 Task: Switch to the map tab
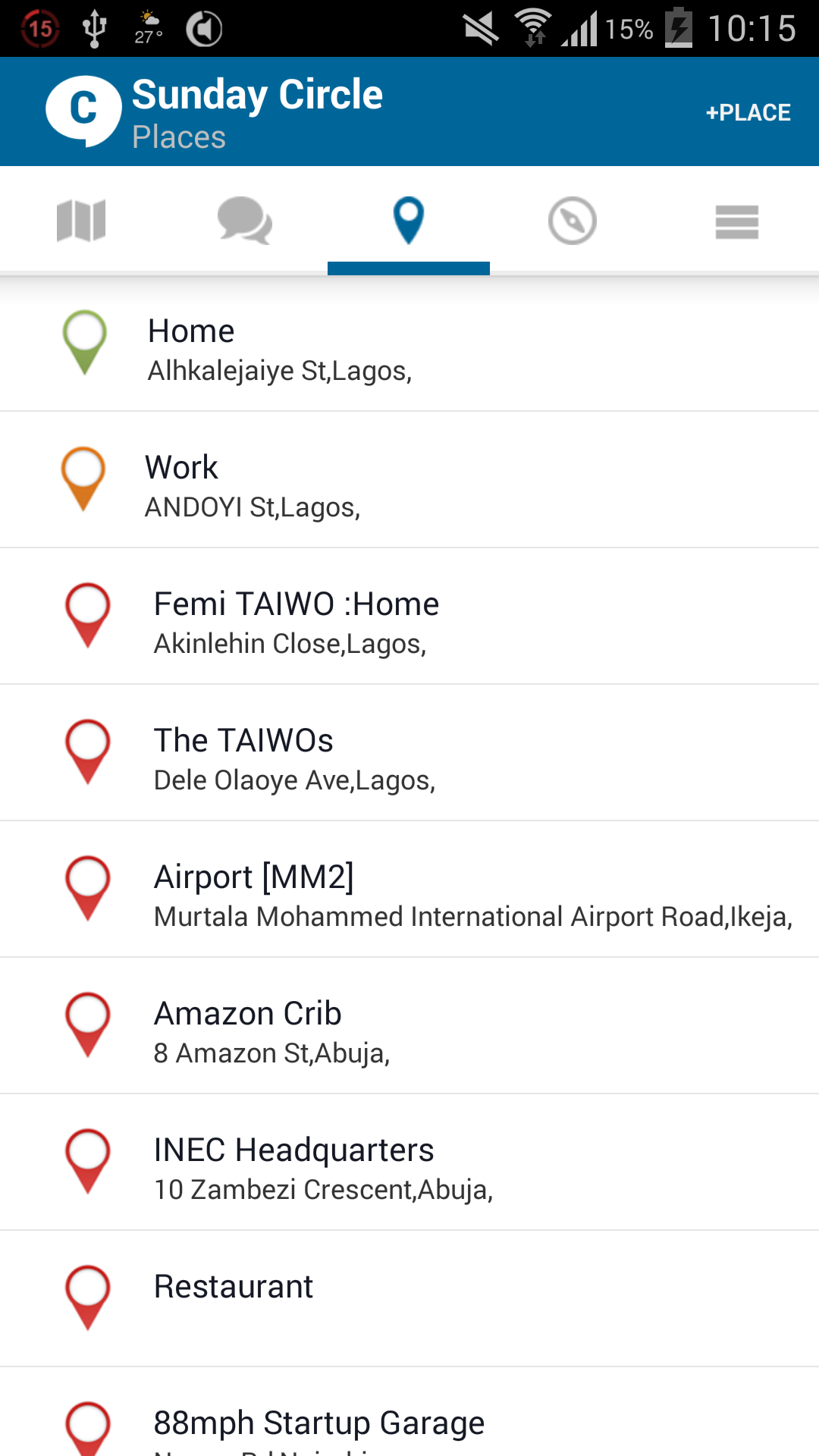[81, 221]
